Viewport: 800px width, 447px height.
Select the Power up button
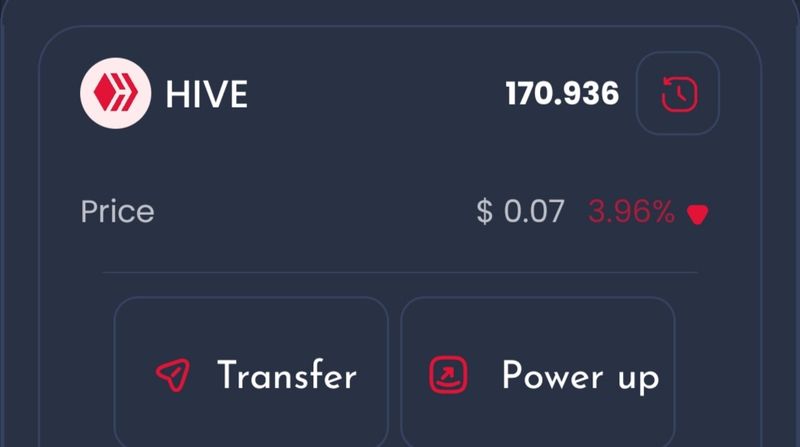[x=538, y=376]
